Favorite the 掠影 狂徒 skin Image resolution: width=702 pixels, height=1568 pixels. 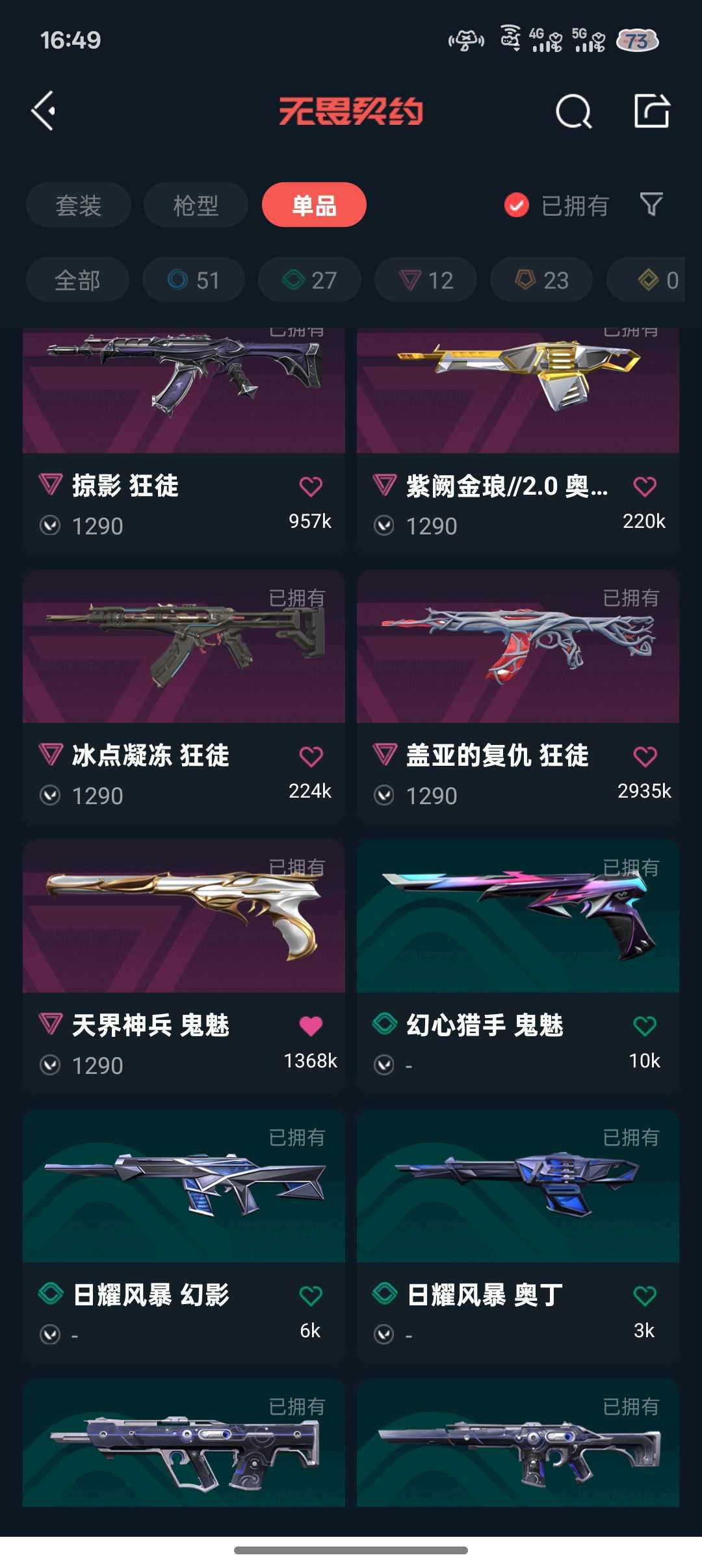click(312, 486)
